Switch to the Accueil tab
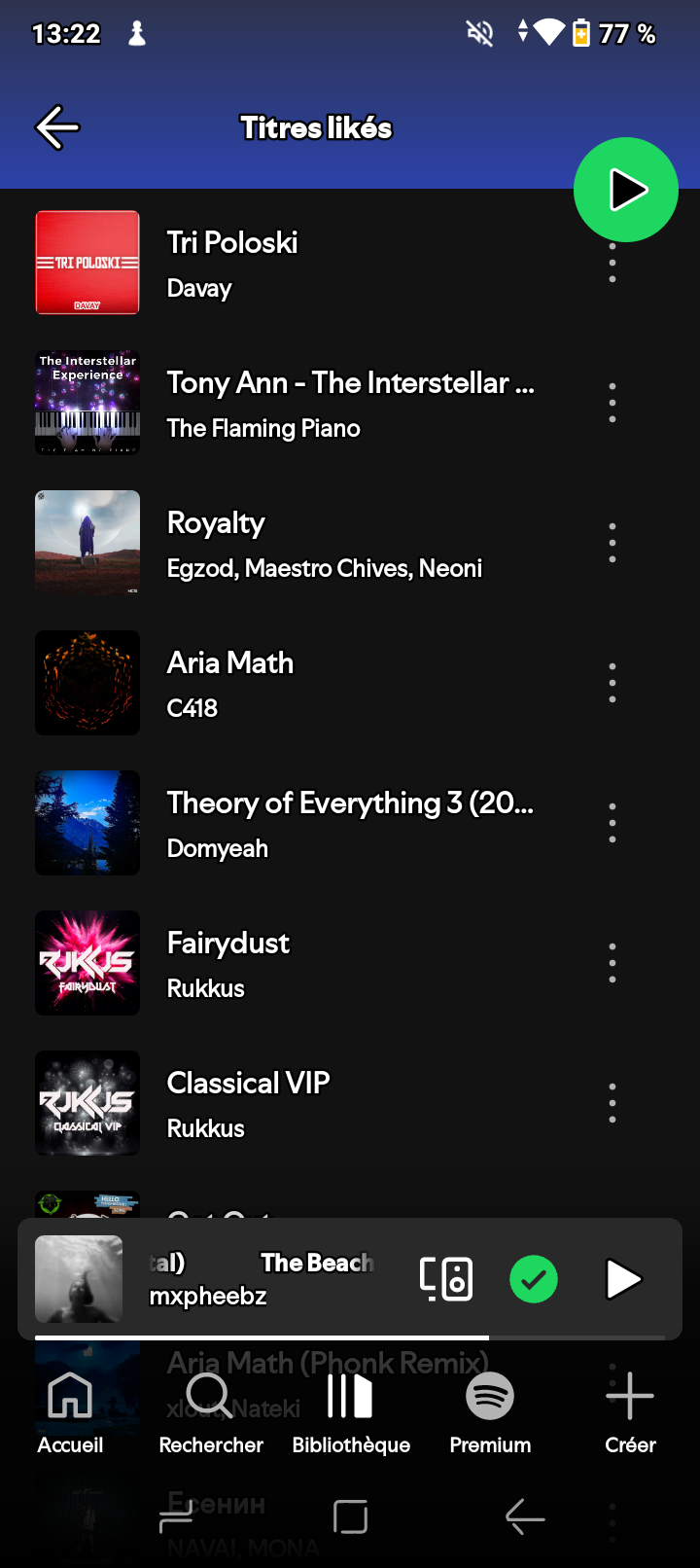700x1568 pixels. [70, 1412]
